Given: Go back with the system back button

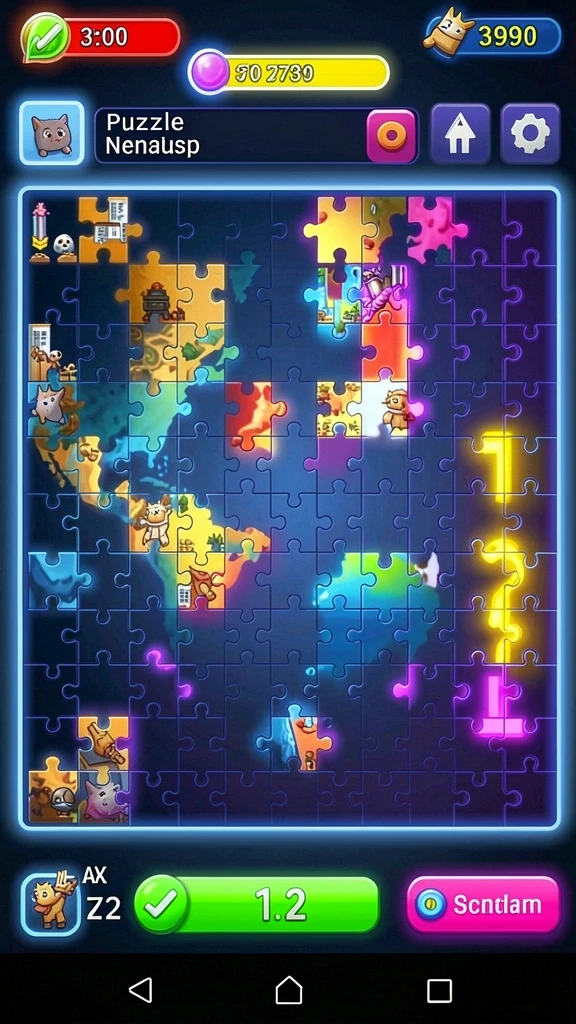Looking at the screenshot, I should pos(140,990).
